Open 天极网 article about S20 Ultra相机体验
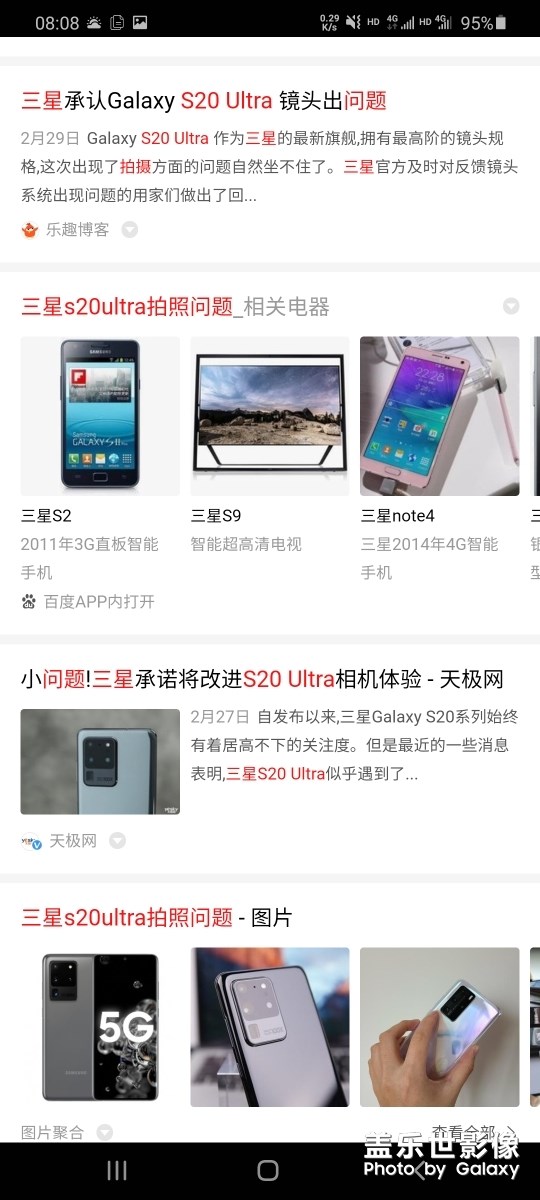The image size is (540, 1200). pos(262,679)
